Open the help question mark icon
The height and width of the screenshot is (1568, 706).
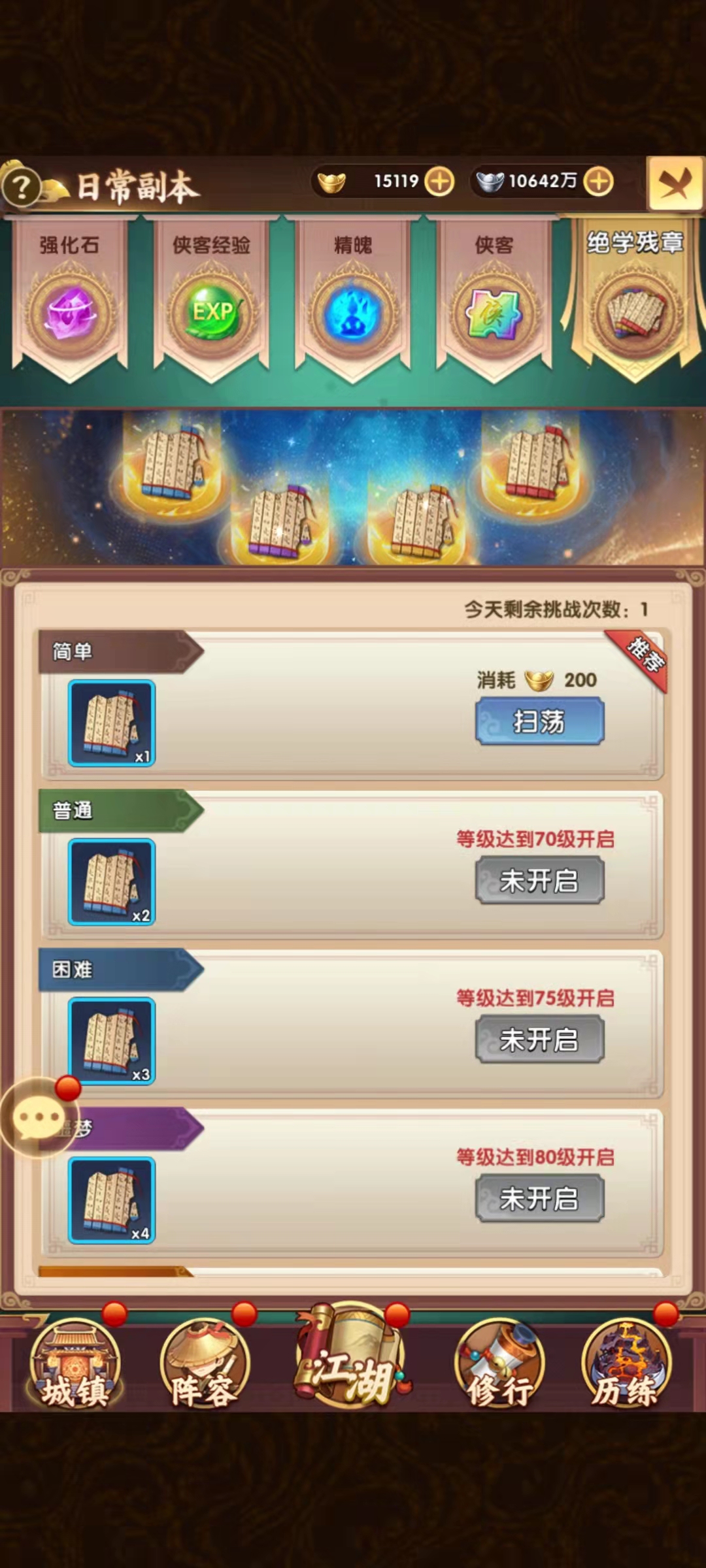tap(22, 188)
